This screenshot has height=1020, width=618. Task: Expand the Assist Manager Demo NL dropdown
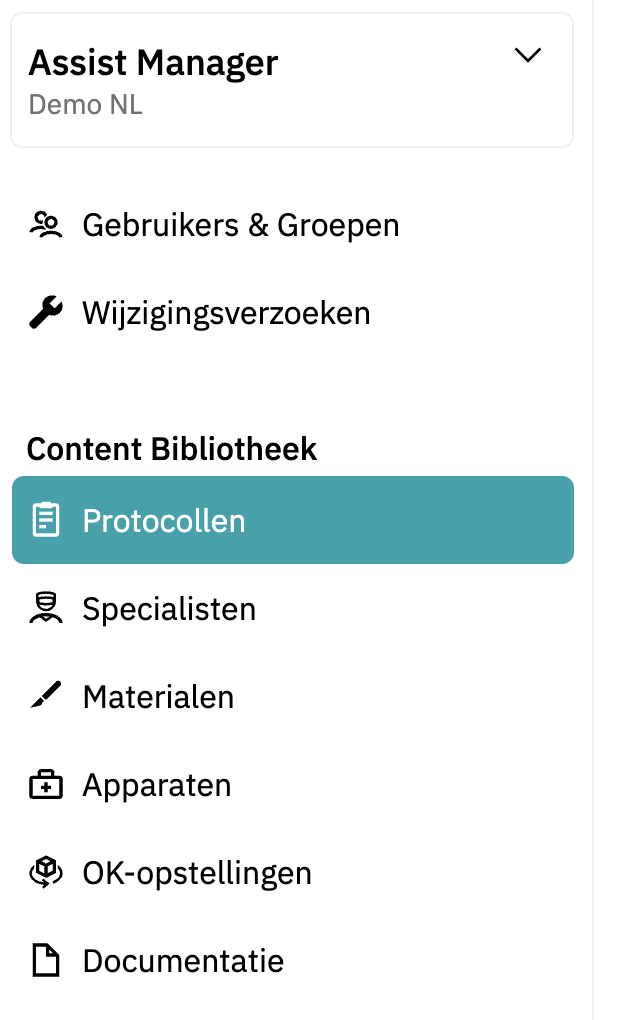(526, 56)
